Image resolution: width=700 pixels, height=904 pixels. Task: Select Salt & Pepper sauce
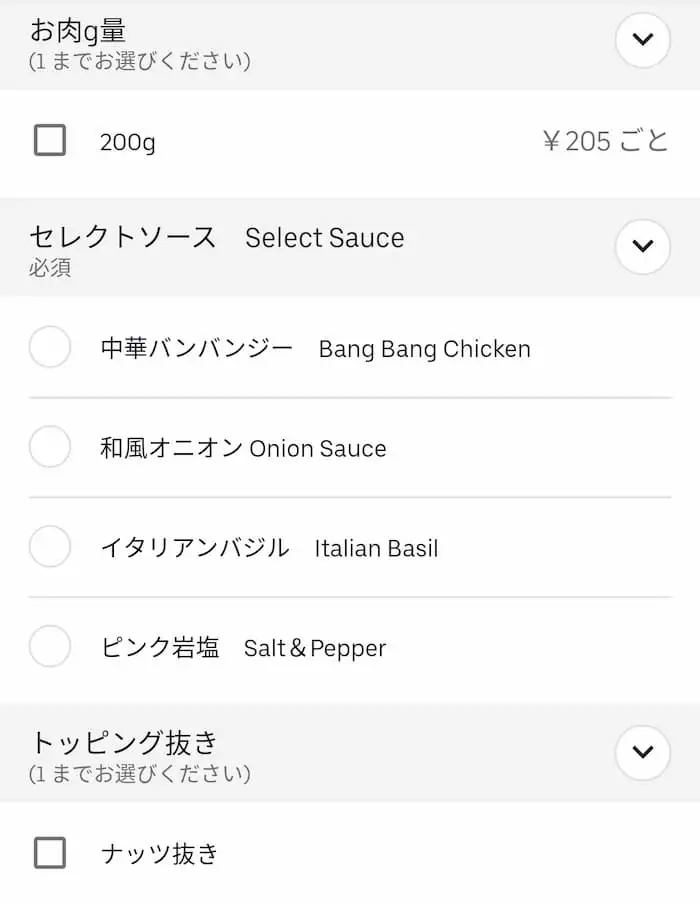pyautogui.click(x=50, y=647)
